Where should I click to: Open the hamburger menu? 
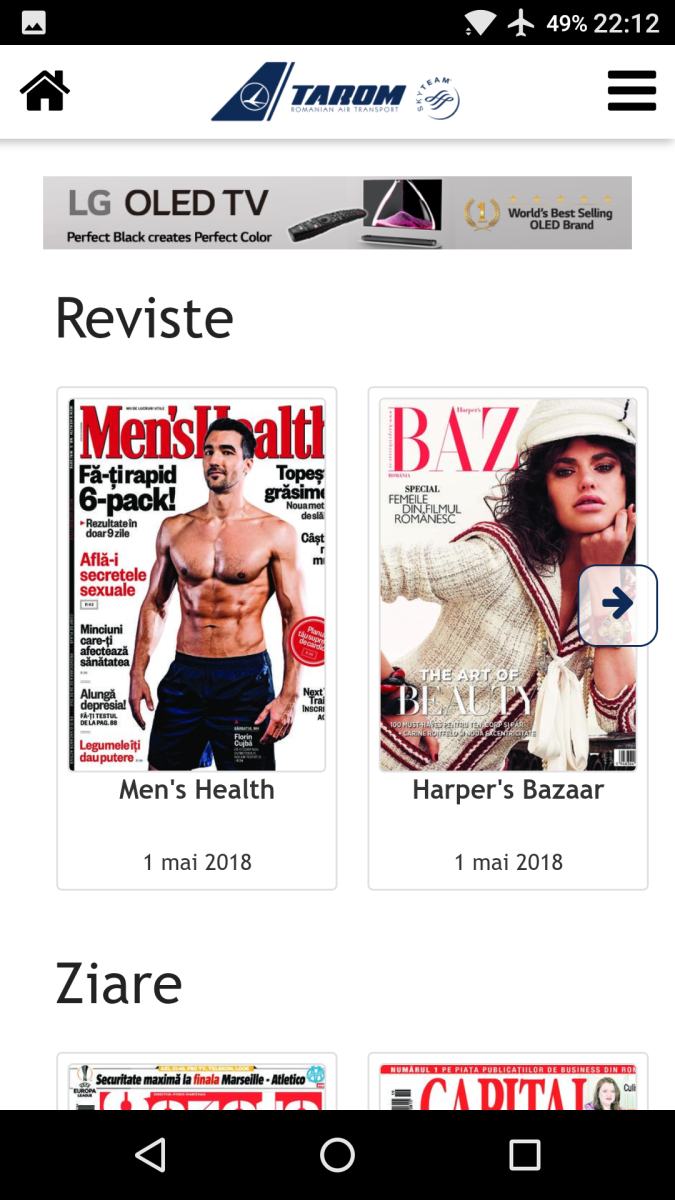pyautogui.click(x=632, y=91)
